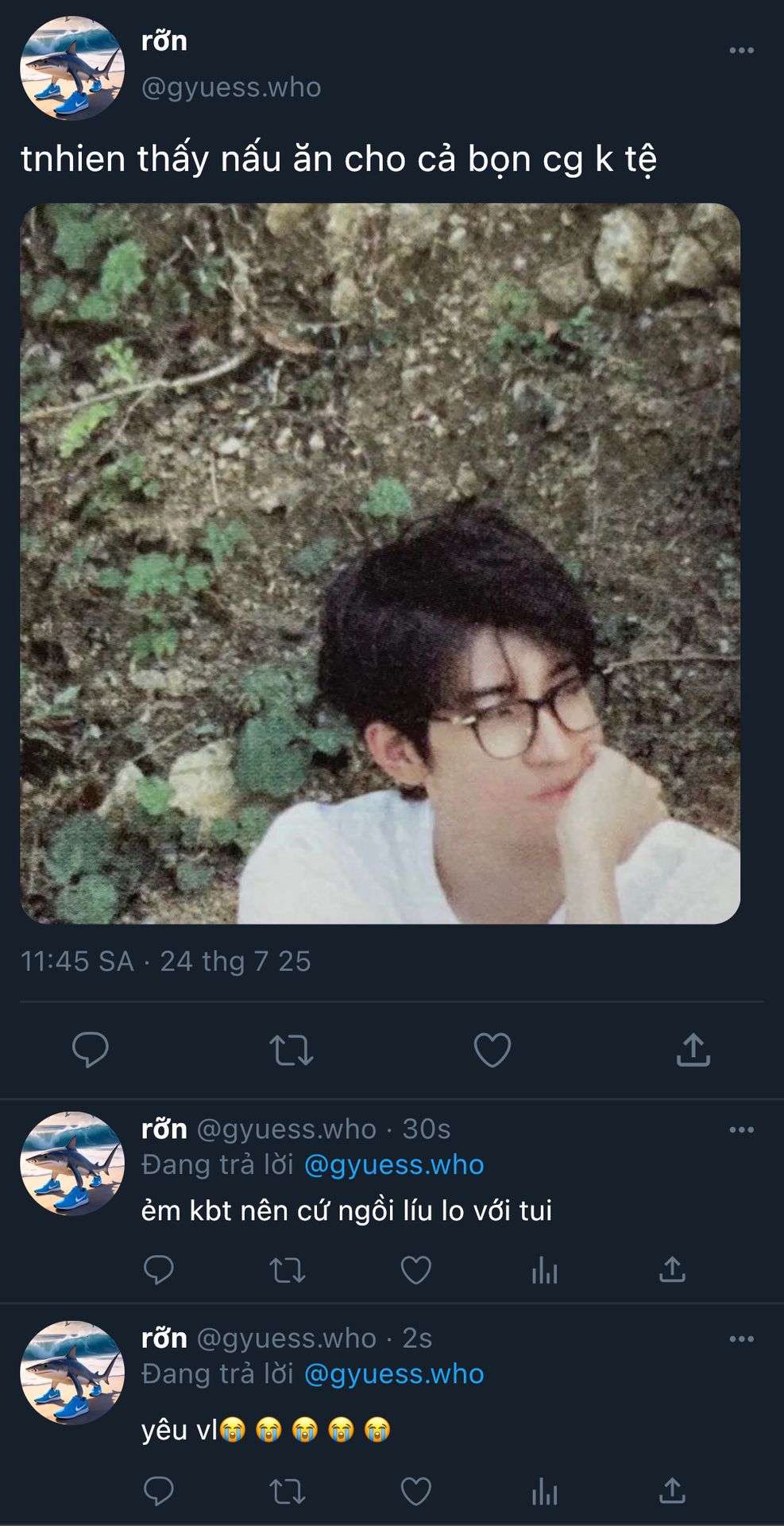Open the more options on the "yêu vl" reply
Image resolution: width=784 pixels, height=1526 pixels.
click(741, 1339)
